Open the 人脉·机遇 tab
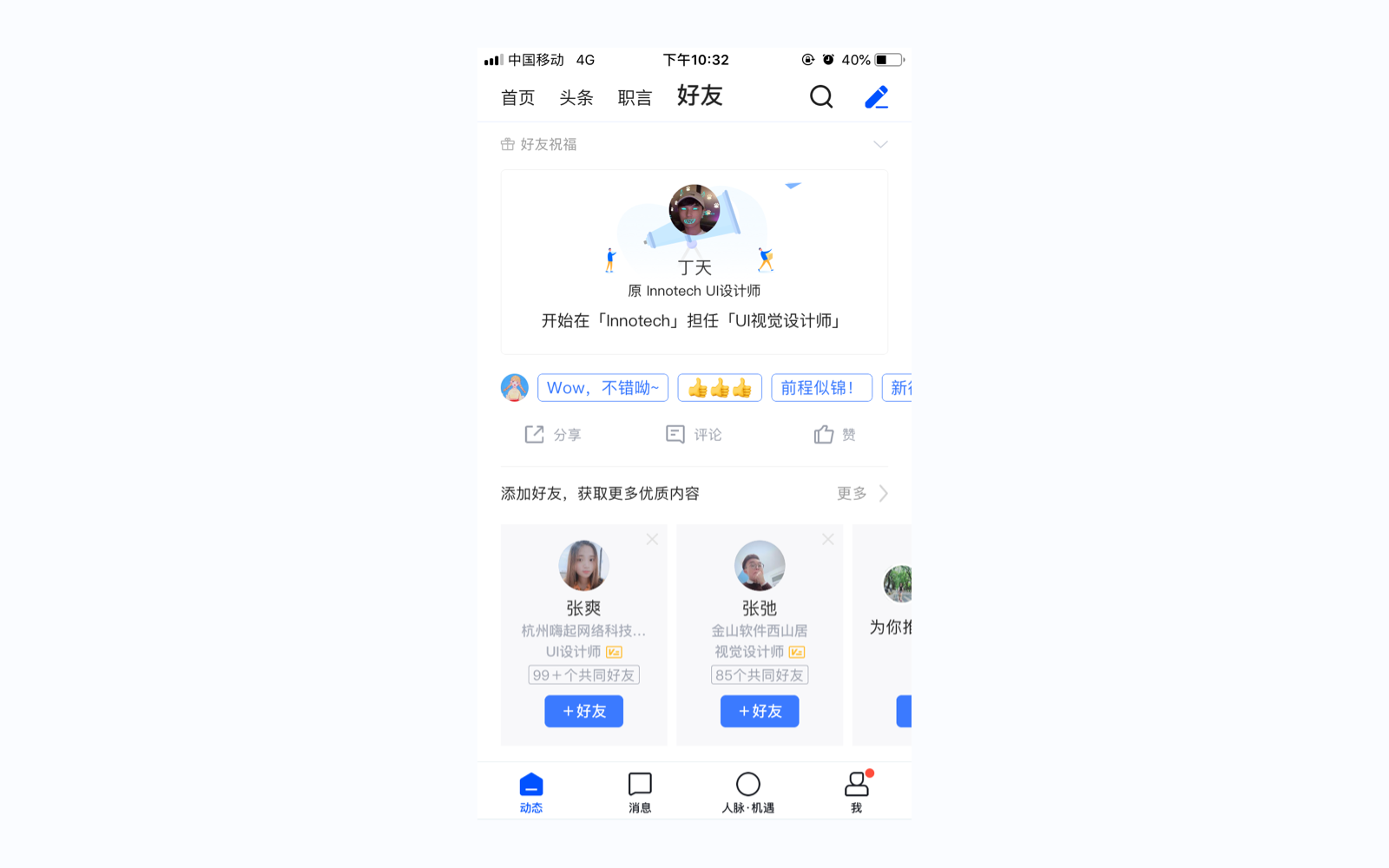 tap(748, 792)
